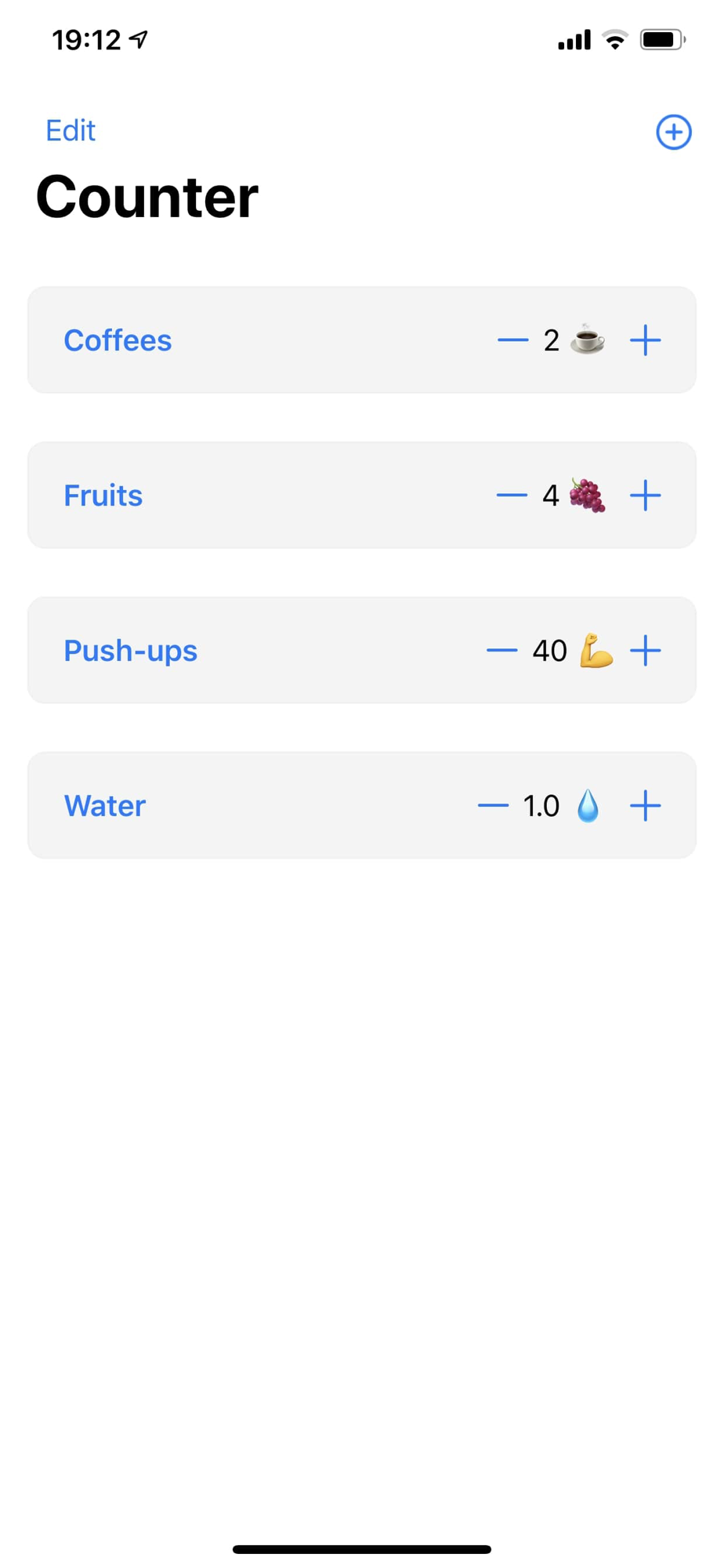This screenshot has height=1568, width=724.
Task: Reduce the Push-ups count
Action: [x=501, y=651]
